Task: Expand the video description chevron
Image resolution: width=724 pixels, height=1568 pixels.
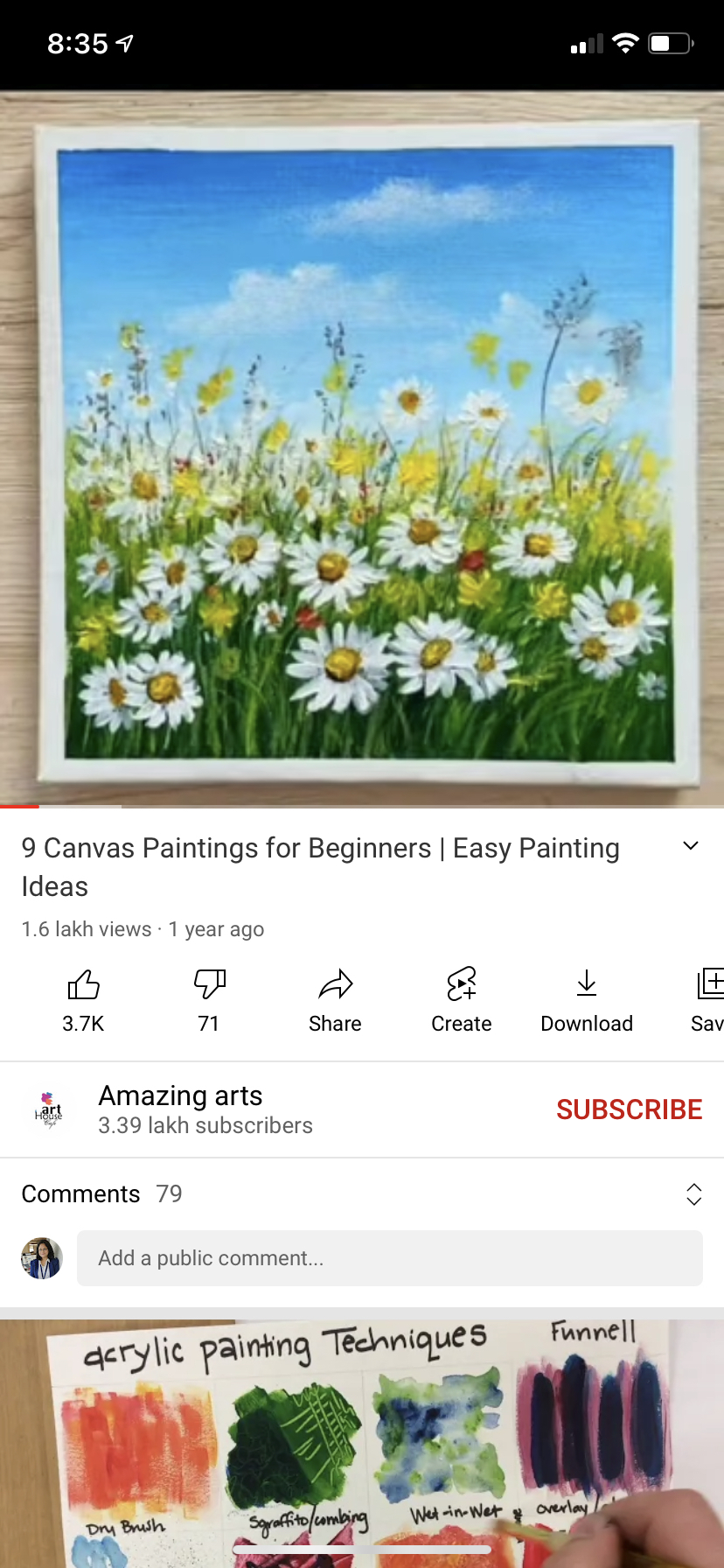Action: tap(691, 846)
